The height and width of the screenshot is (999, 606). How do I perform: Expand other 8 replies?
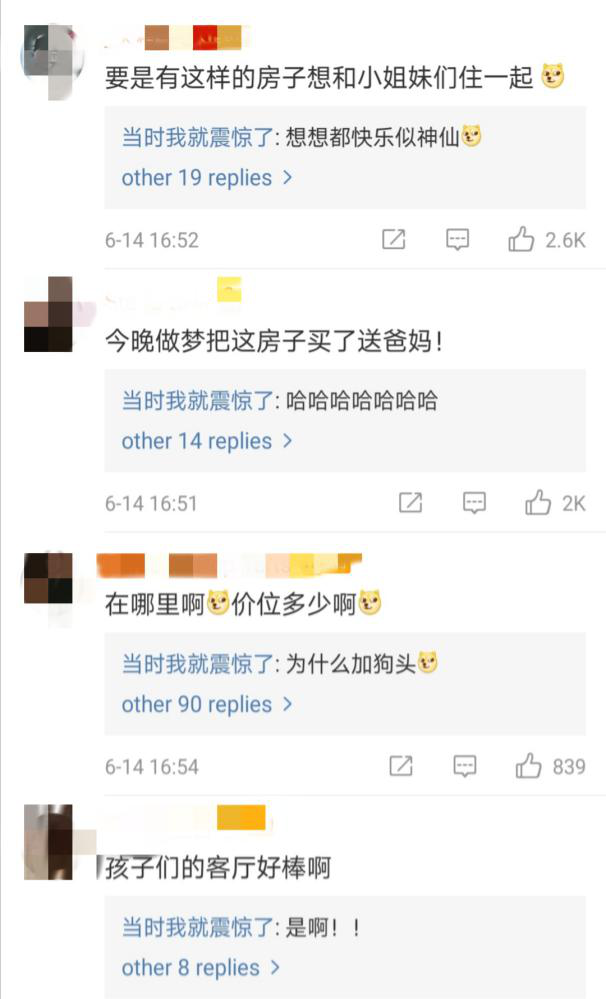point(201,968)
